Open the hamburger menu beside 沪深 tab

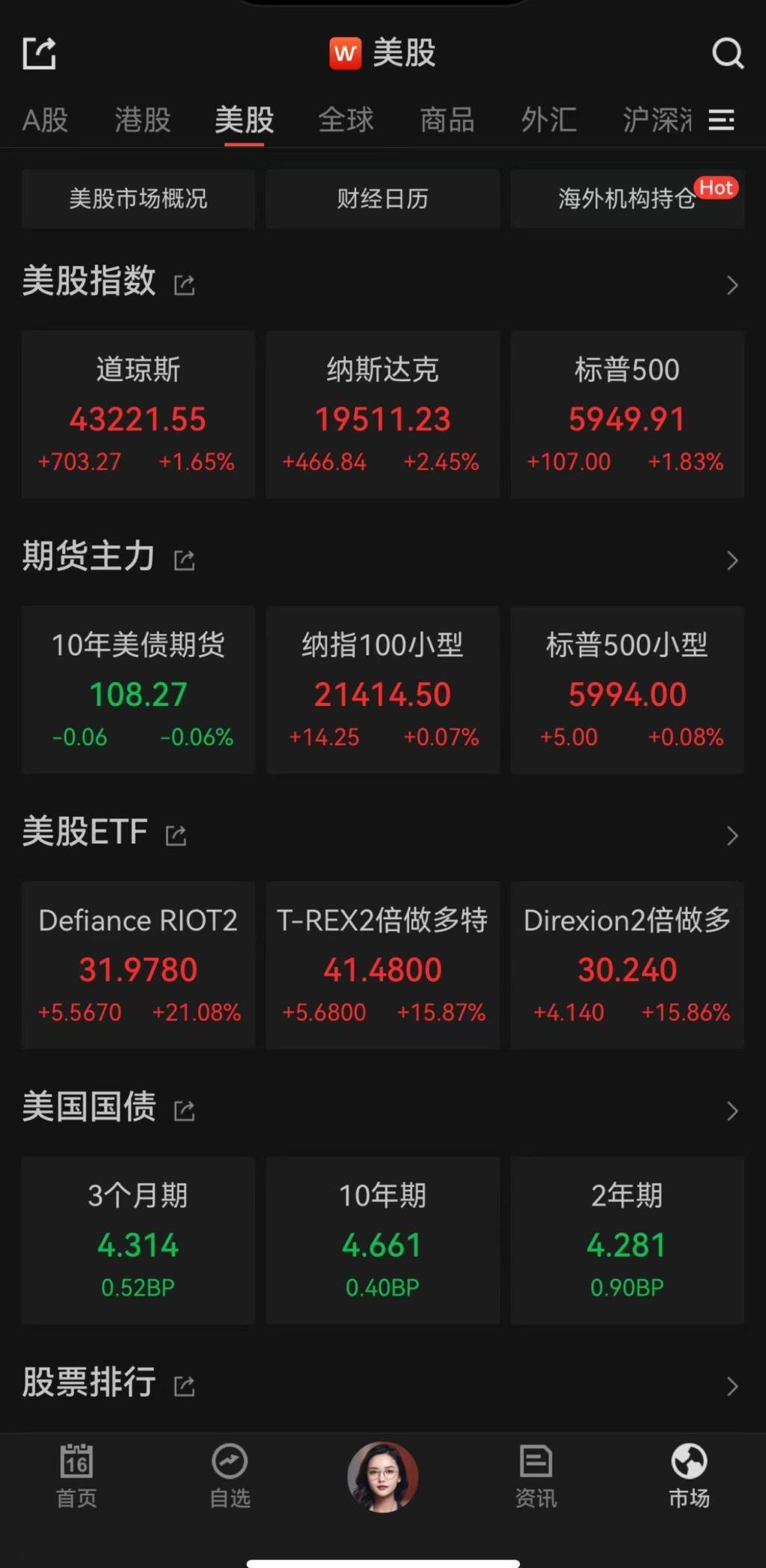coord(720,120)
